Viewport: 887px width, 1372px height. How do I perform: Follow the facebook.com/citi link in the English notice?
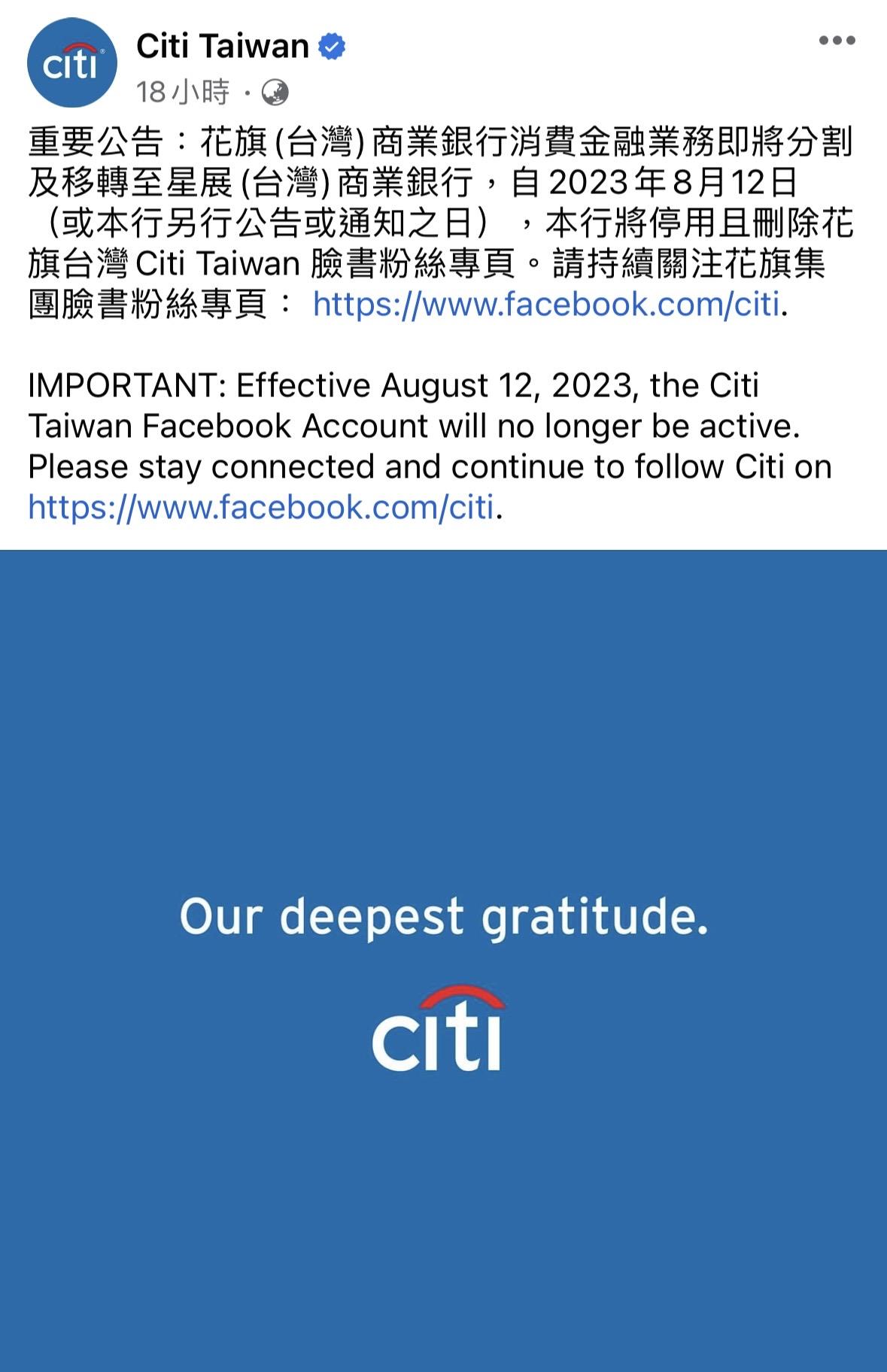coord(260,508)
